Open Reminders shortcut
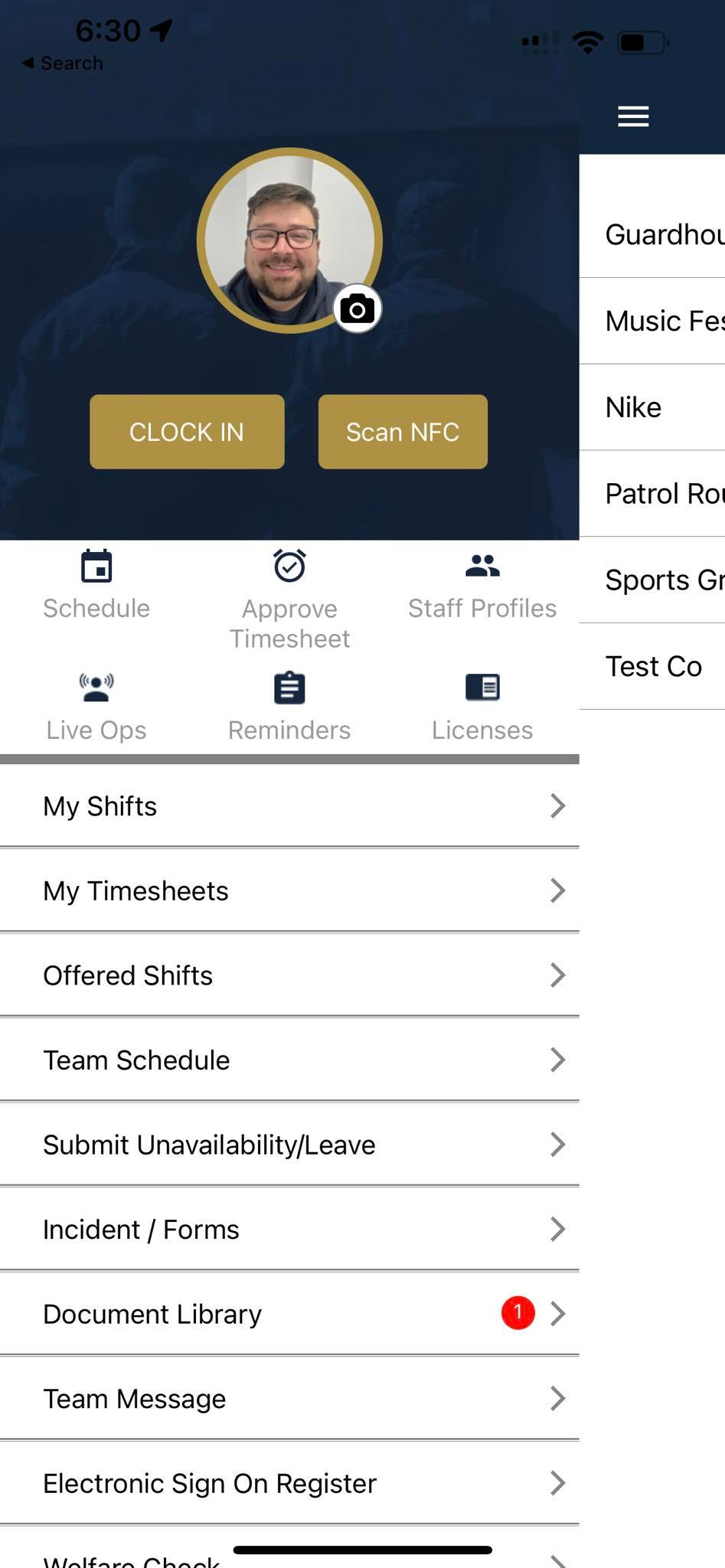The height and width of the screenshot is (1568, 725). [x=289, y=707]
